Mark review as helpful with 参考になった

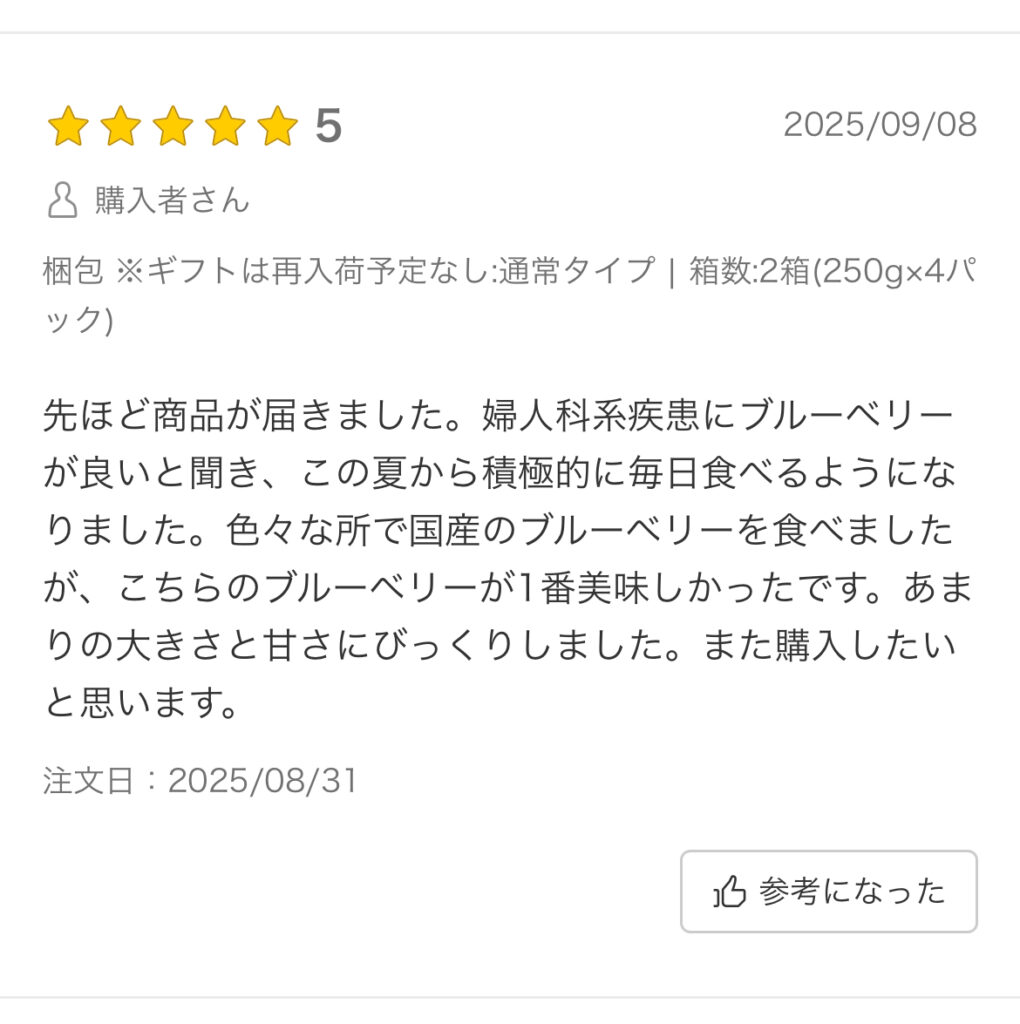828,891
